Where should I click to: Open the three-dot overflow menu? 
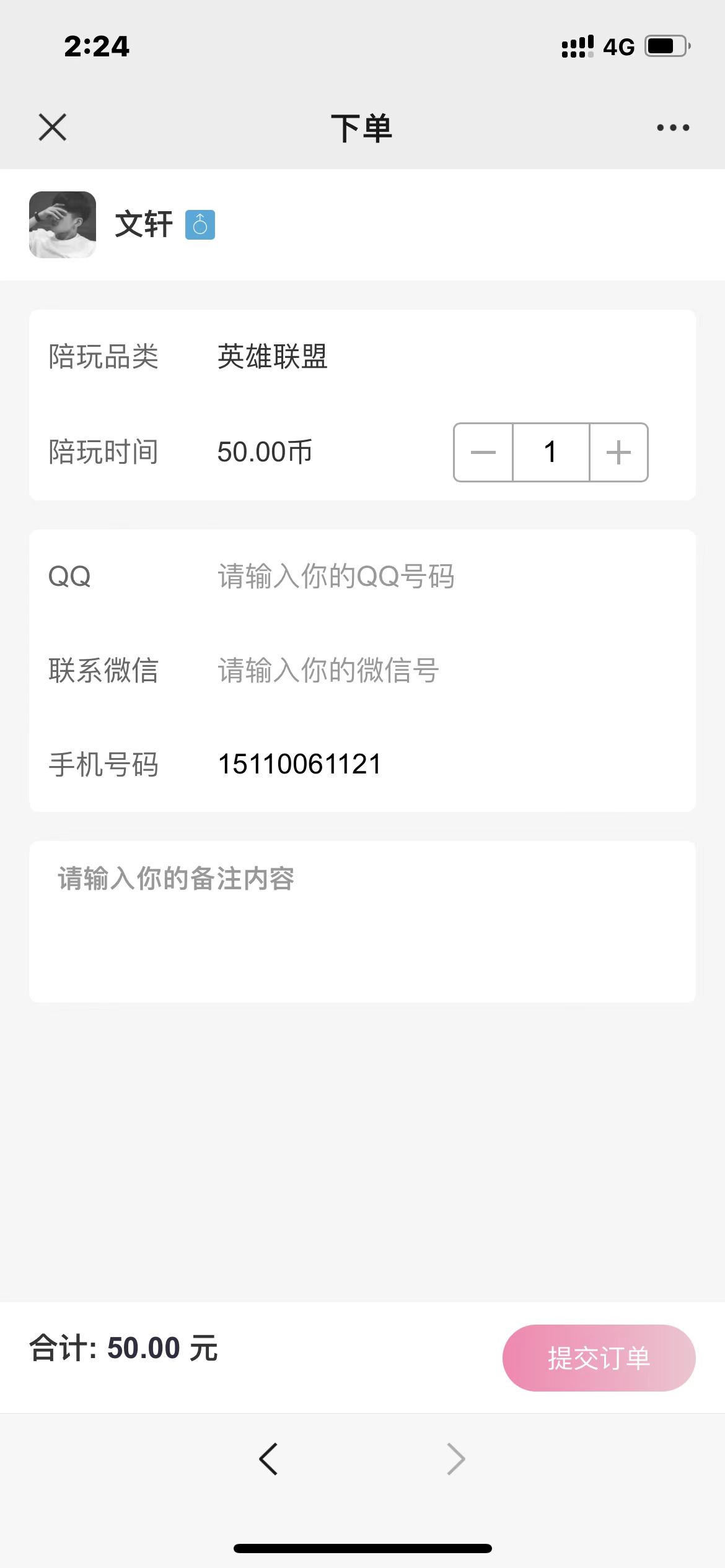coord(673,128)
